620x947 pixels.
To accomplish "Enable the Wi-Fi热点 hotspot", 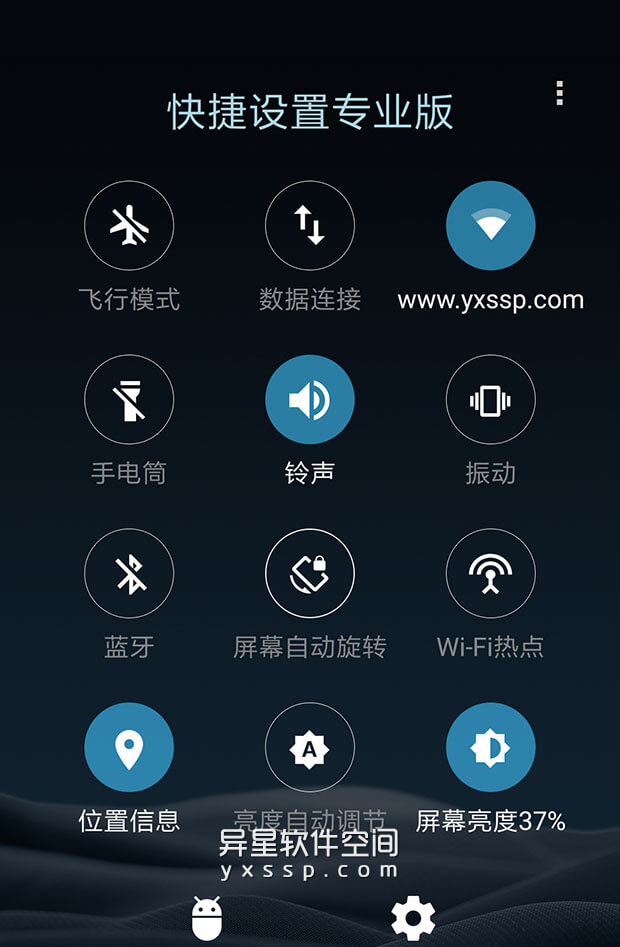I will [490, 574].
